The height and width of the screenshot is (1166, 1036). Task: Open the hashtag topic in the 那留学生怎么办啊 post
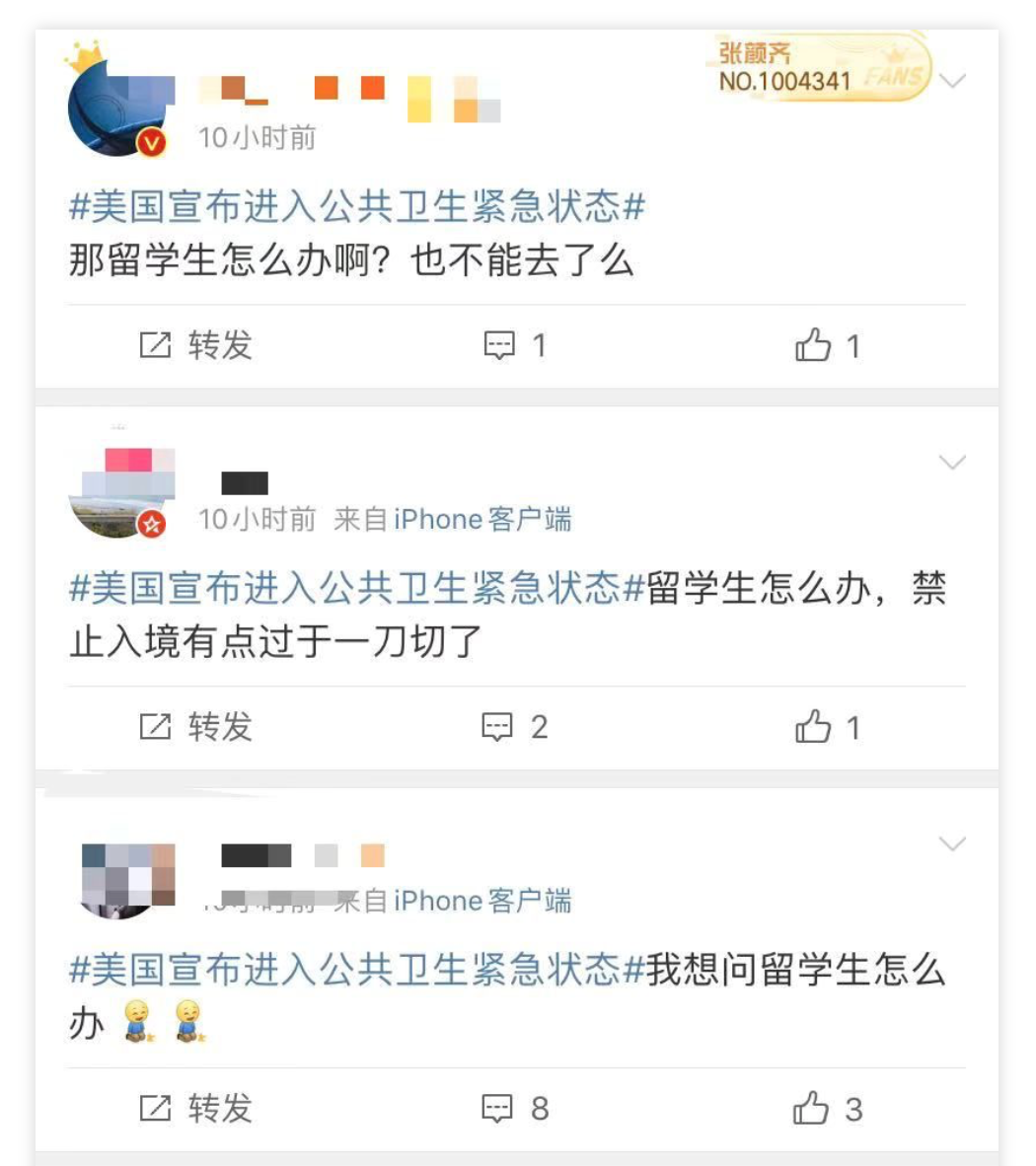click(356, 207)
